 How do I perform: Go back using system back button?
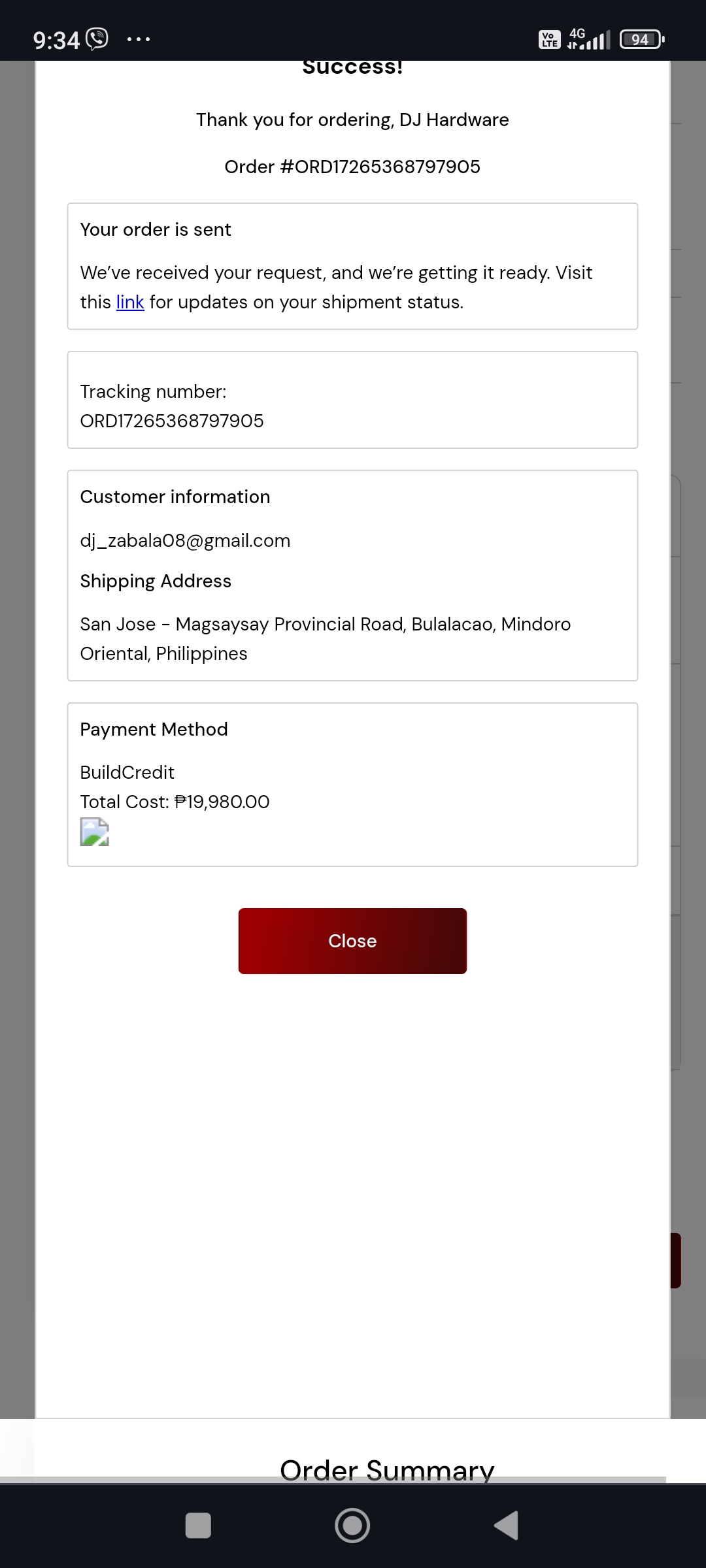pyautogui.click(x=507, y=1526)
